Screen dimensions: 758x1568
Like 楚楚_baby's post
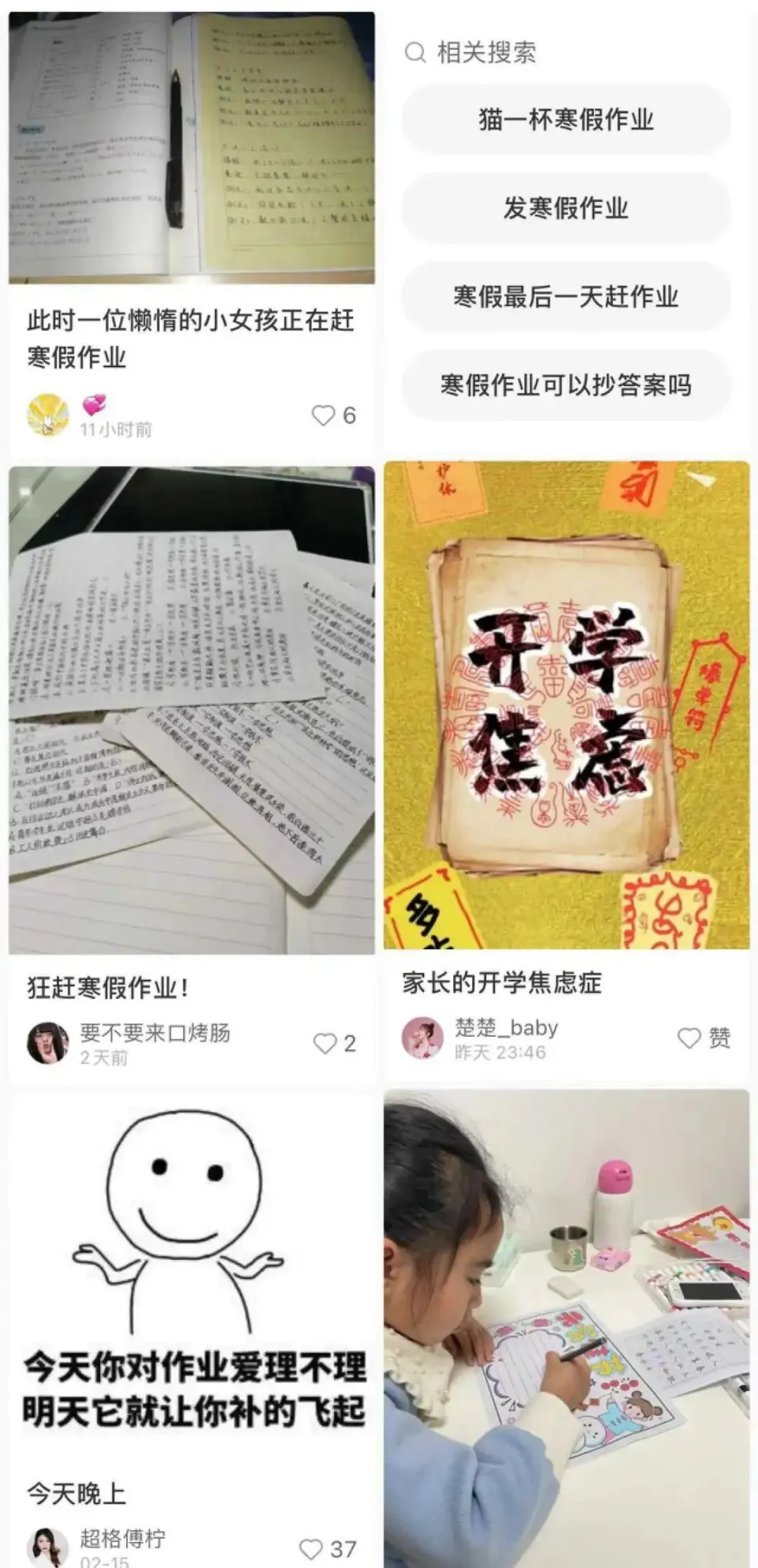(689, 1038)
